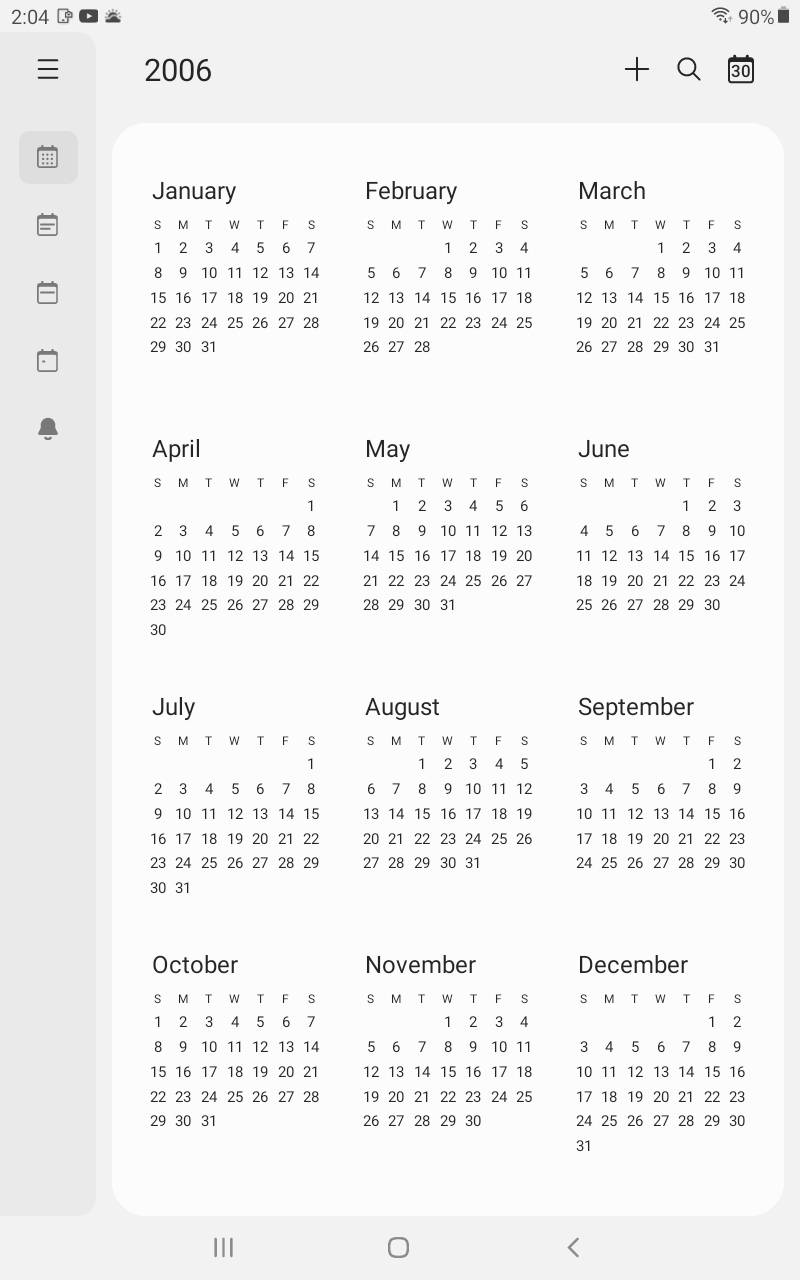The height and width of the screenshot is (1280, 800).
Task: Switch to the week view in side rail
Action: pyautogui.click(x=48, y=293)
